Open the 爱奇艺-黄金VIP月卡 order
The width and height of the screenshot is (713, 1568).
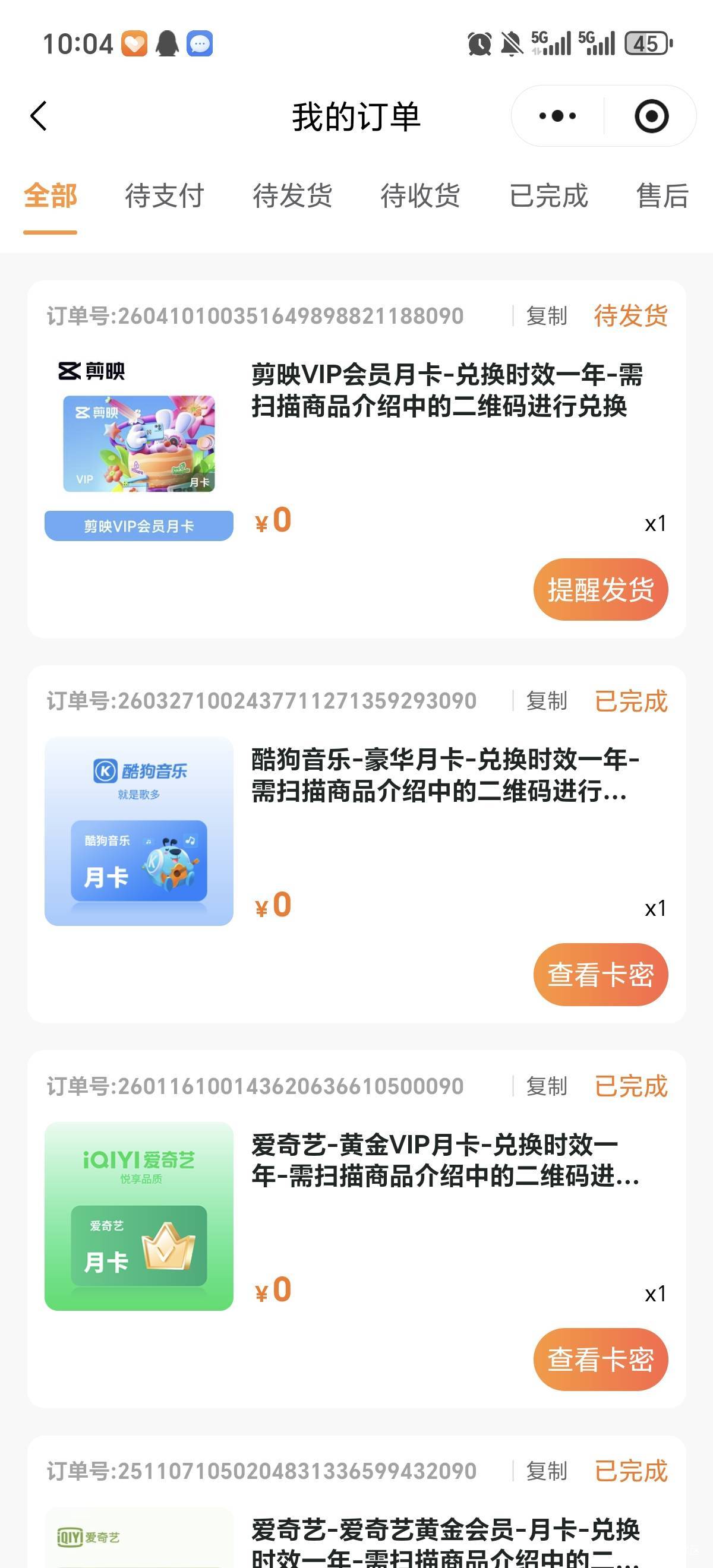[x=444, y=1160]
